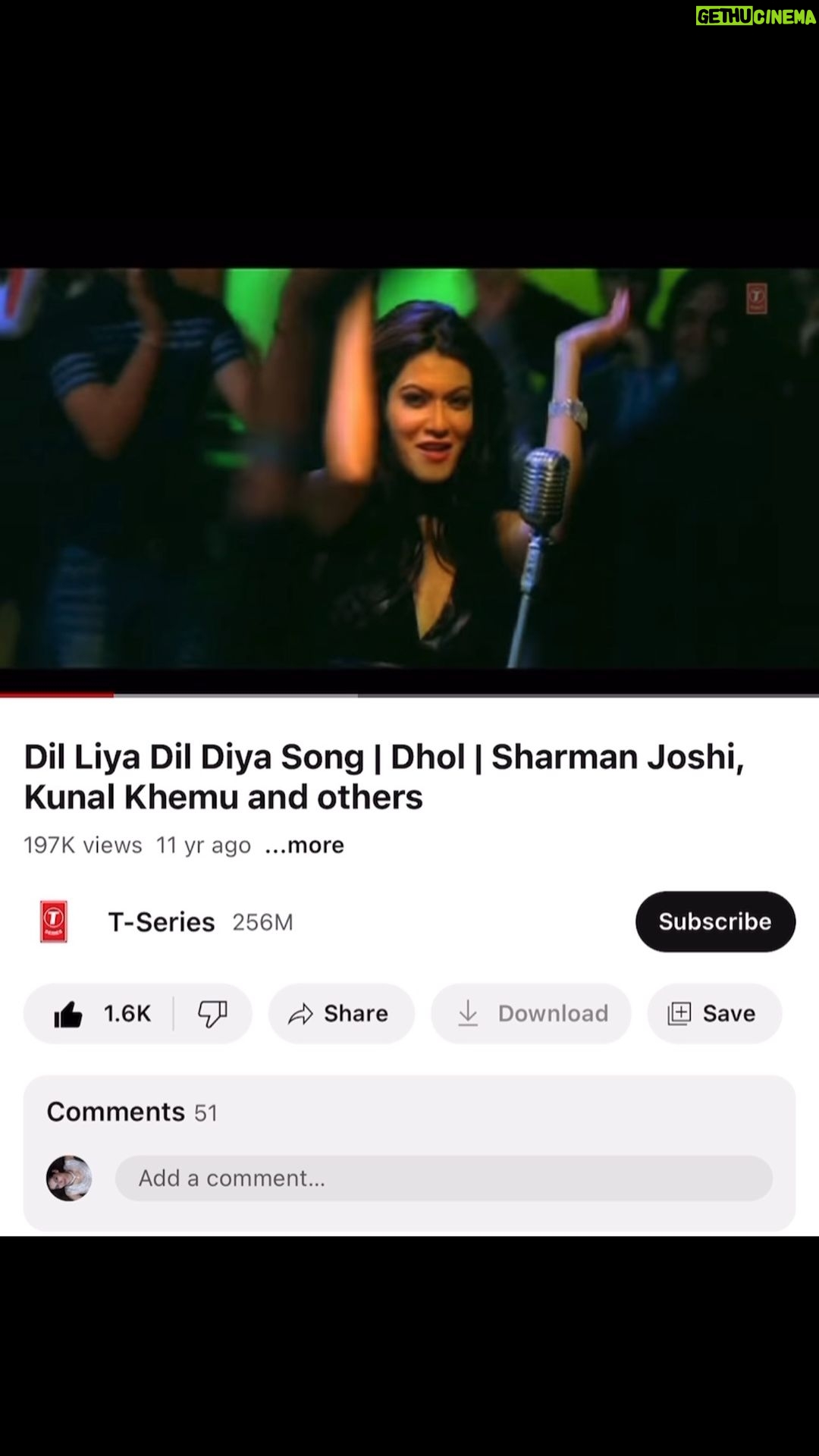Expand the video description with ...more

[304, 845]
